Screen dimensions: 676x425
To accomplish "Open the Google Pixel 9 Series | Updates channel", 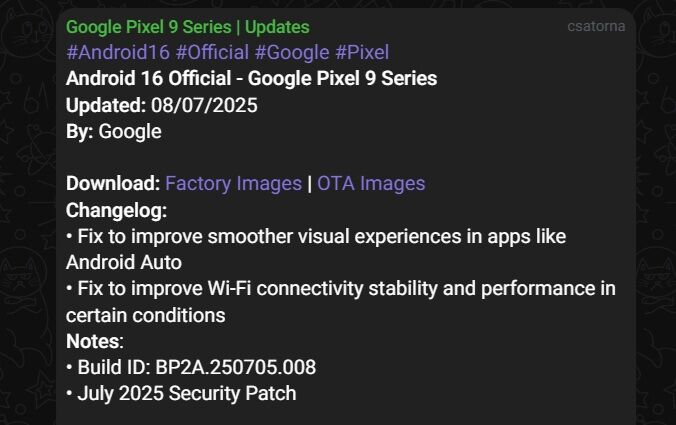I will [188, 27].
